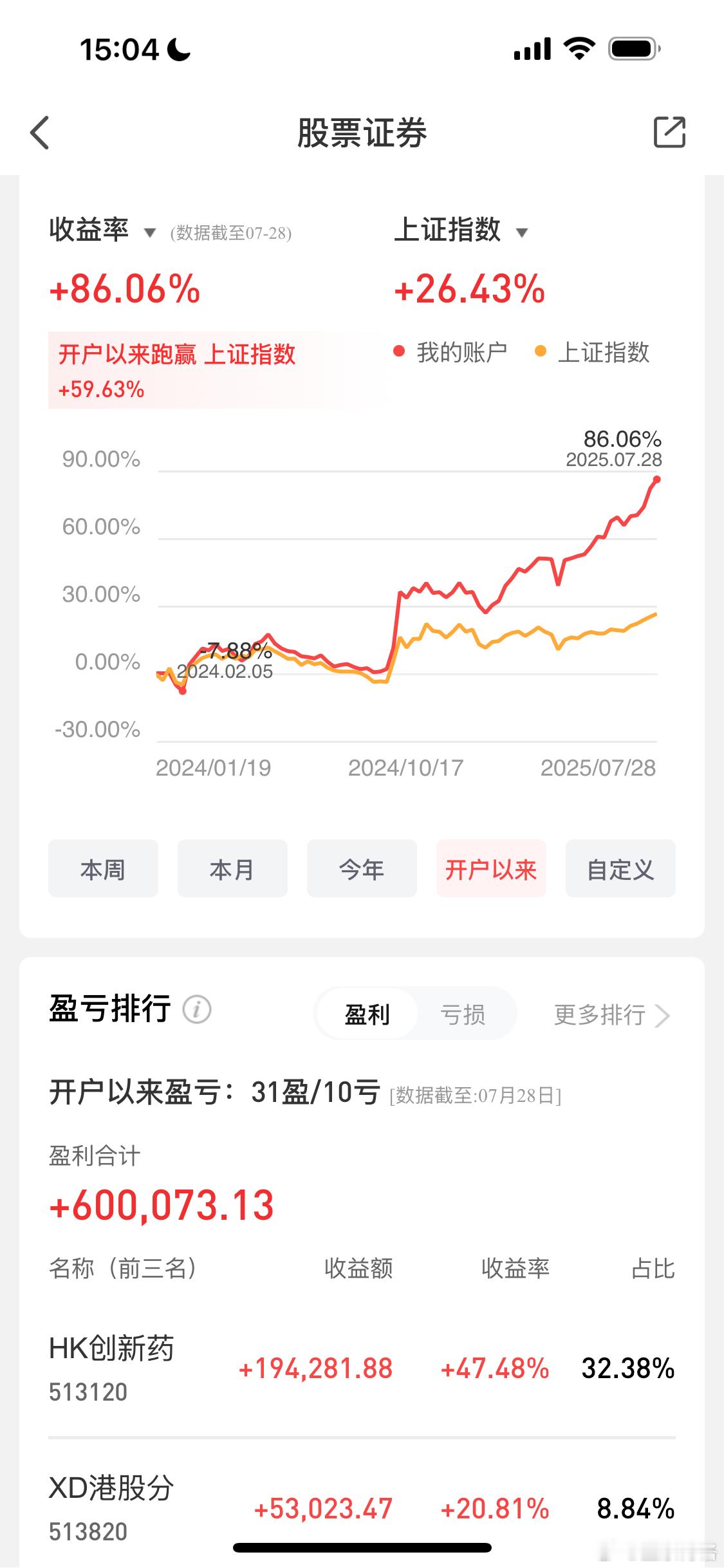The image size is (724, 1568).
Task: Switch to the 今年 time range
Action: tap(362, 869)
